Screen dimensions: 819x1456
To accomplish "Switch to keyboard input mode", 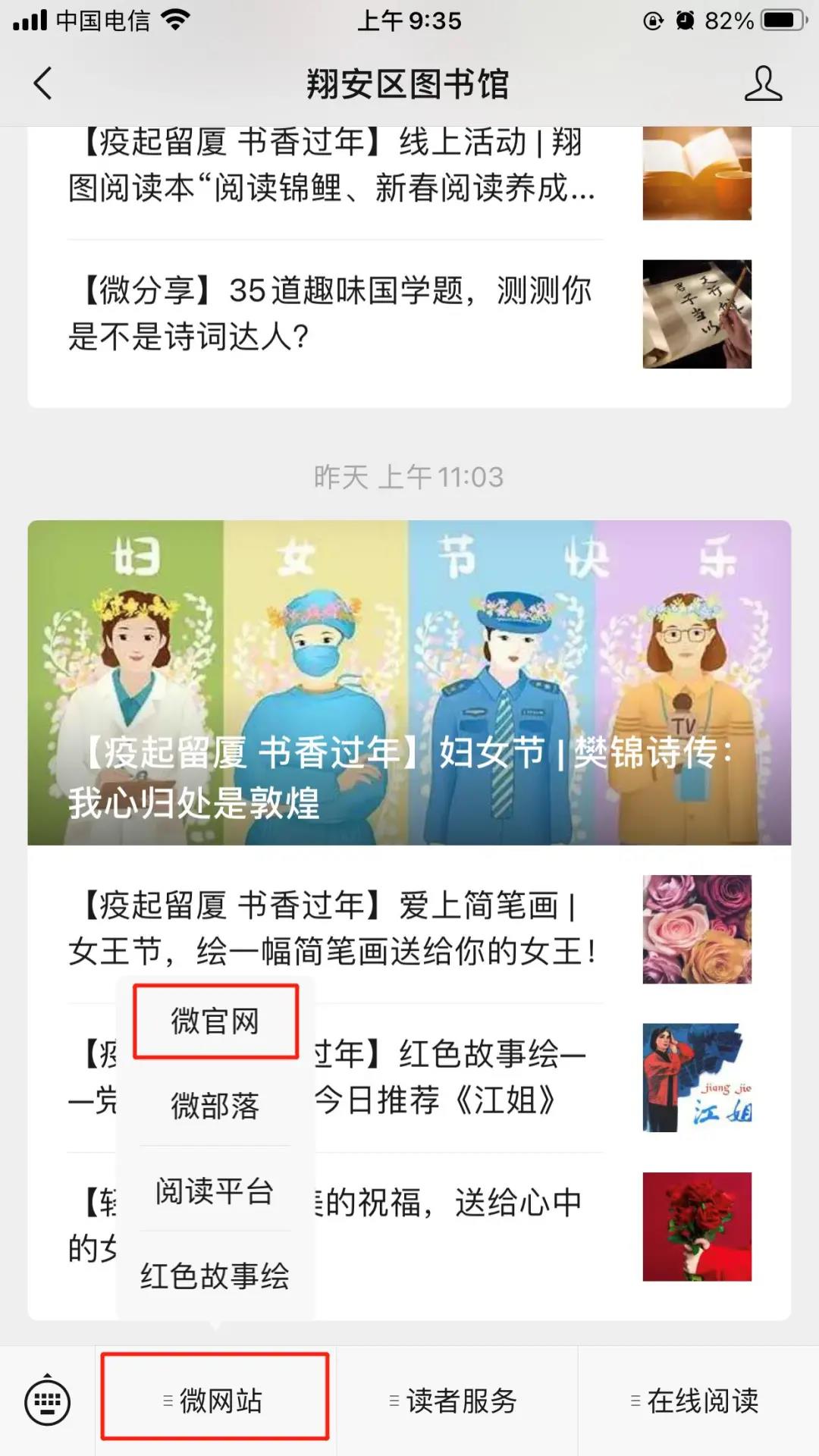I will [x=47, y=1401].
